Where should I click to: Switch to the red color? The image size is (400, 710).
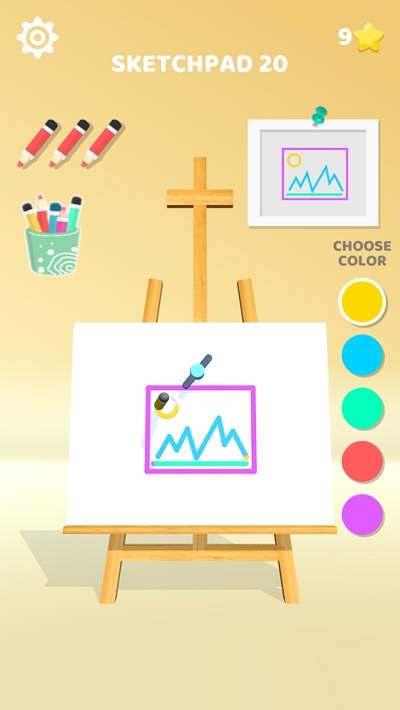(x=362, y=461)
